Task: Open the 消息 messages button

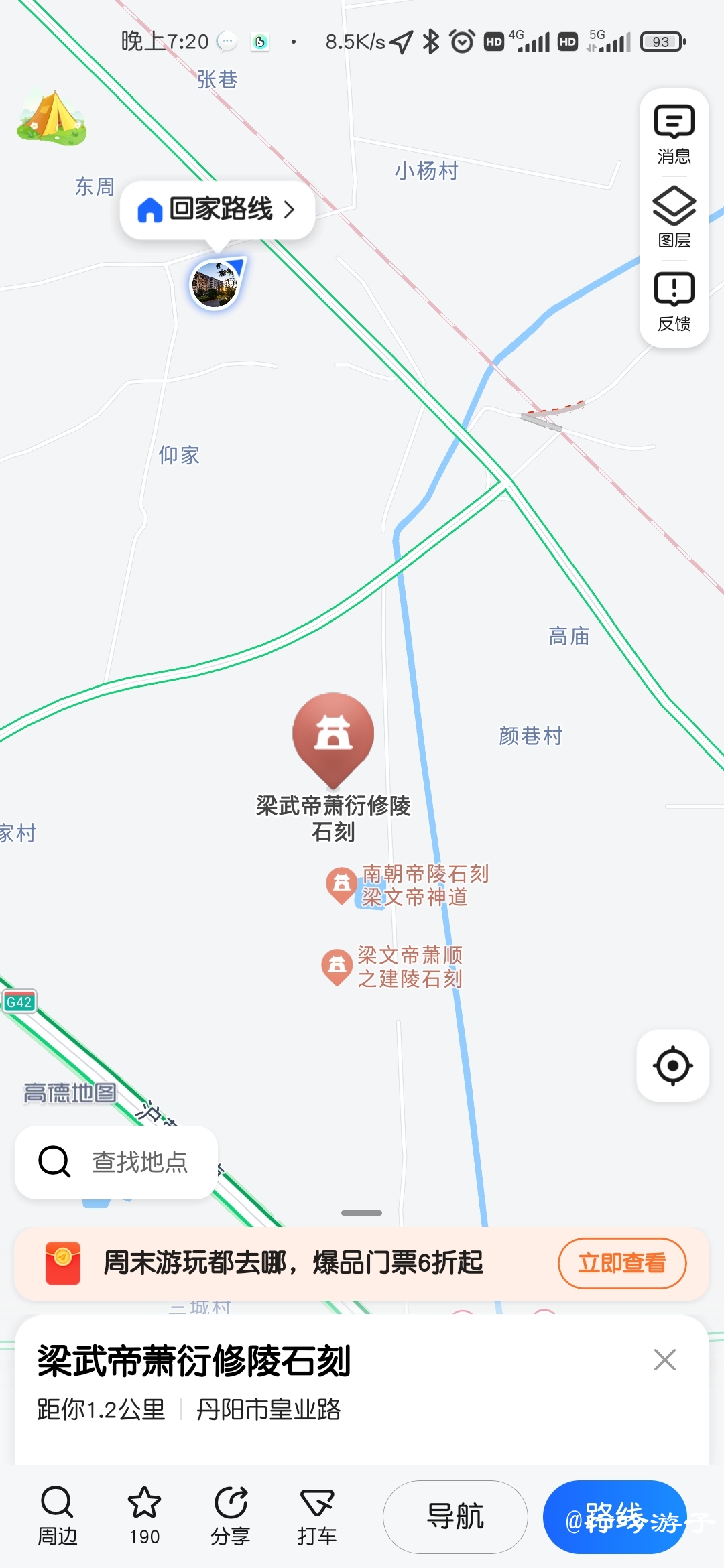Action: pyautogui.click(x=674, y=134)
